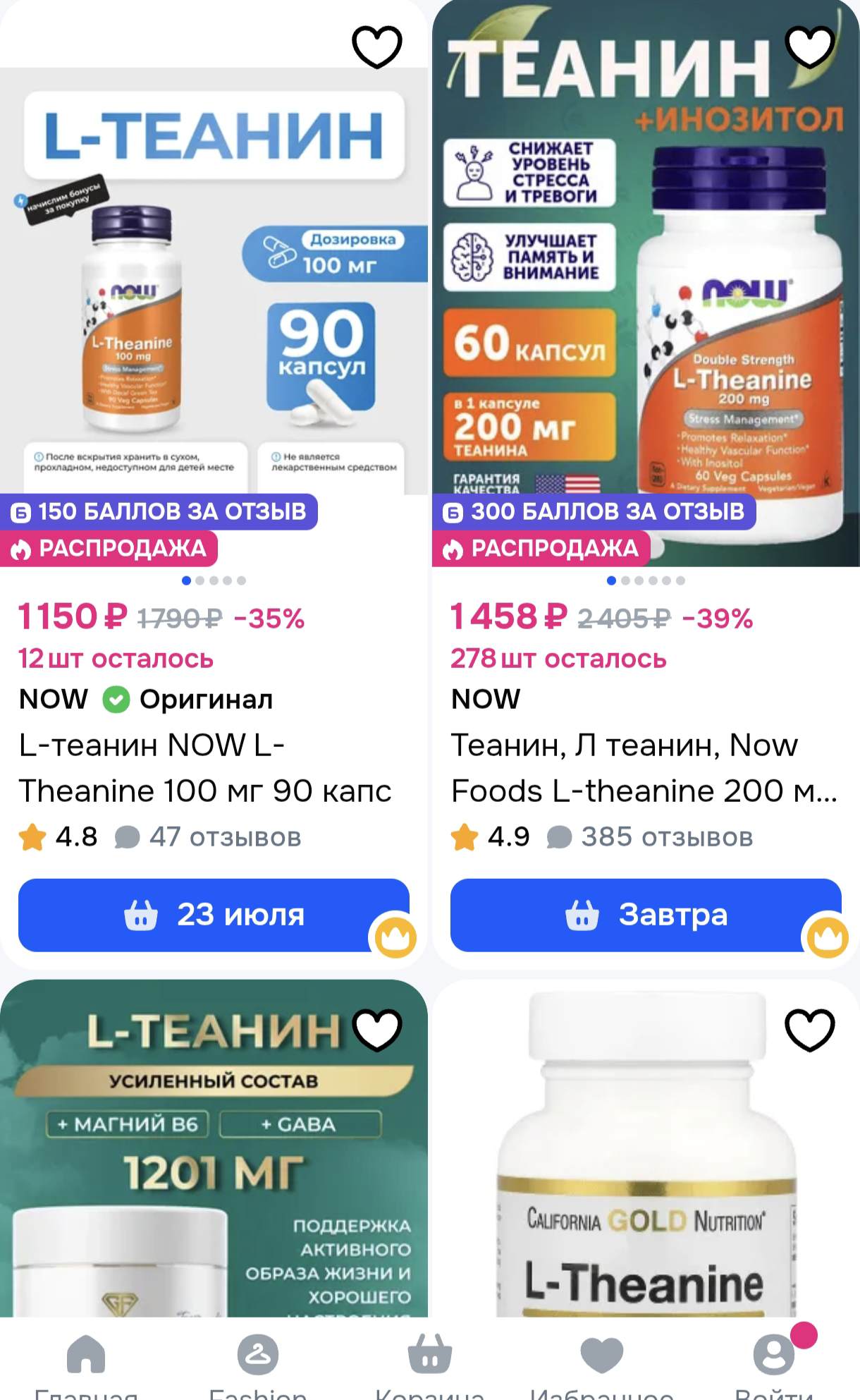Add to cart with 23 июля delivery
The image size is (860, 1400).
(214, 915)
